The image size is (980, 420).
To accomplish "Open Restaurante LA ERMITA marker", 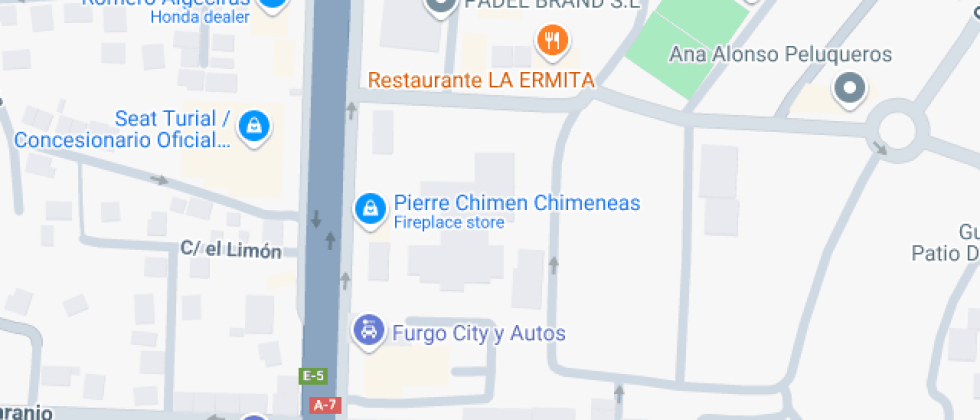I will coord(552,42).
